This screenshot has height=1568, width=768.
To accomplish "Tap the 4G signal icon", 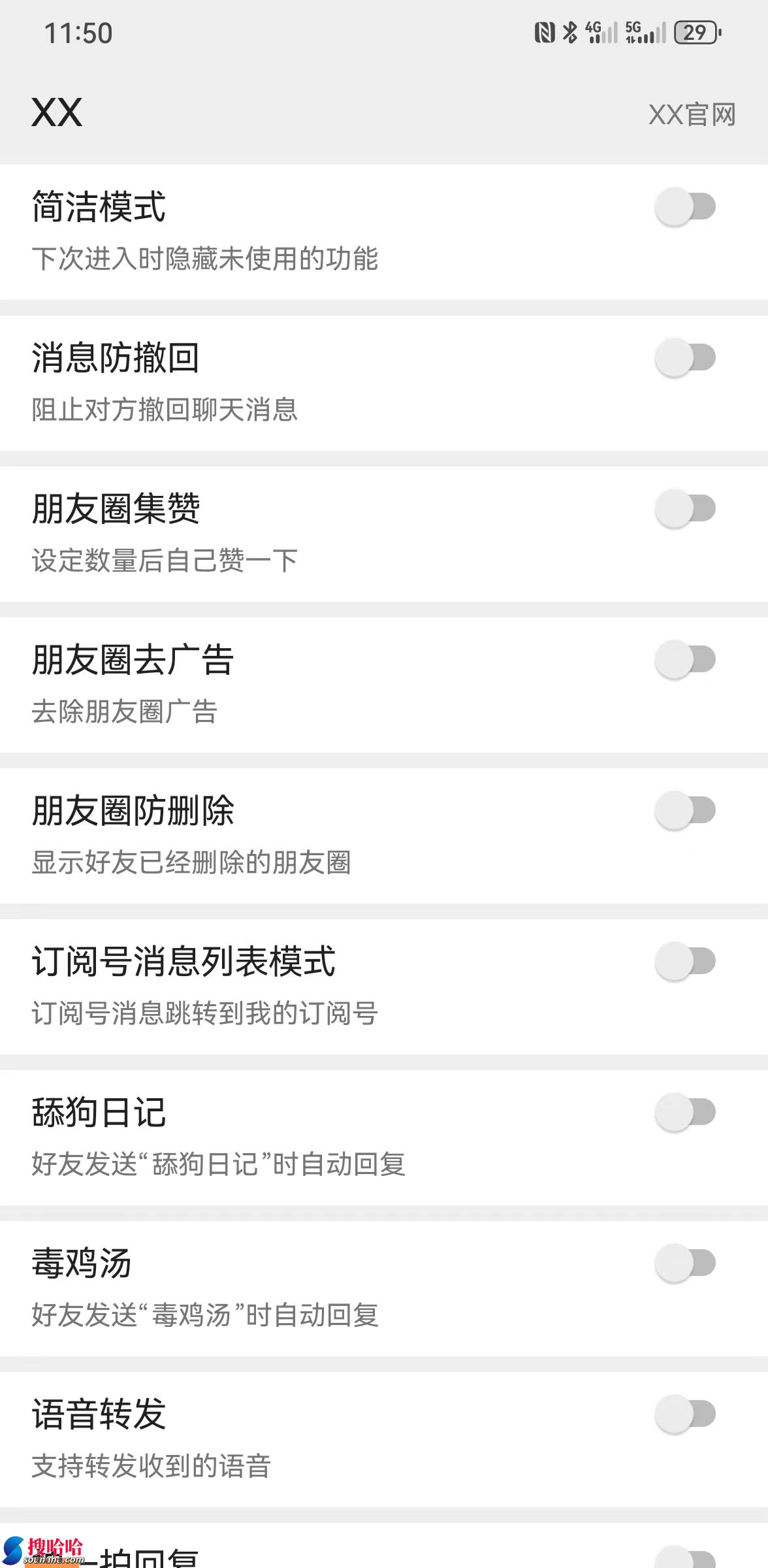I will (x=598, y=33).
